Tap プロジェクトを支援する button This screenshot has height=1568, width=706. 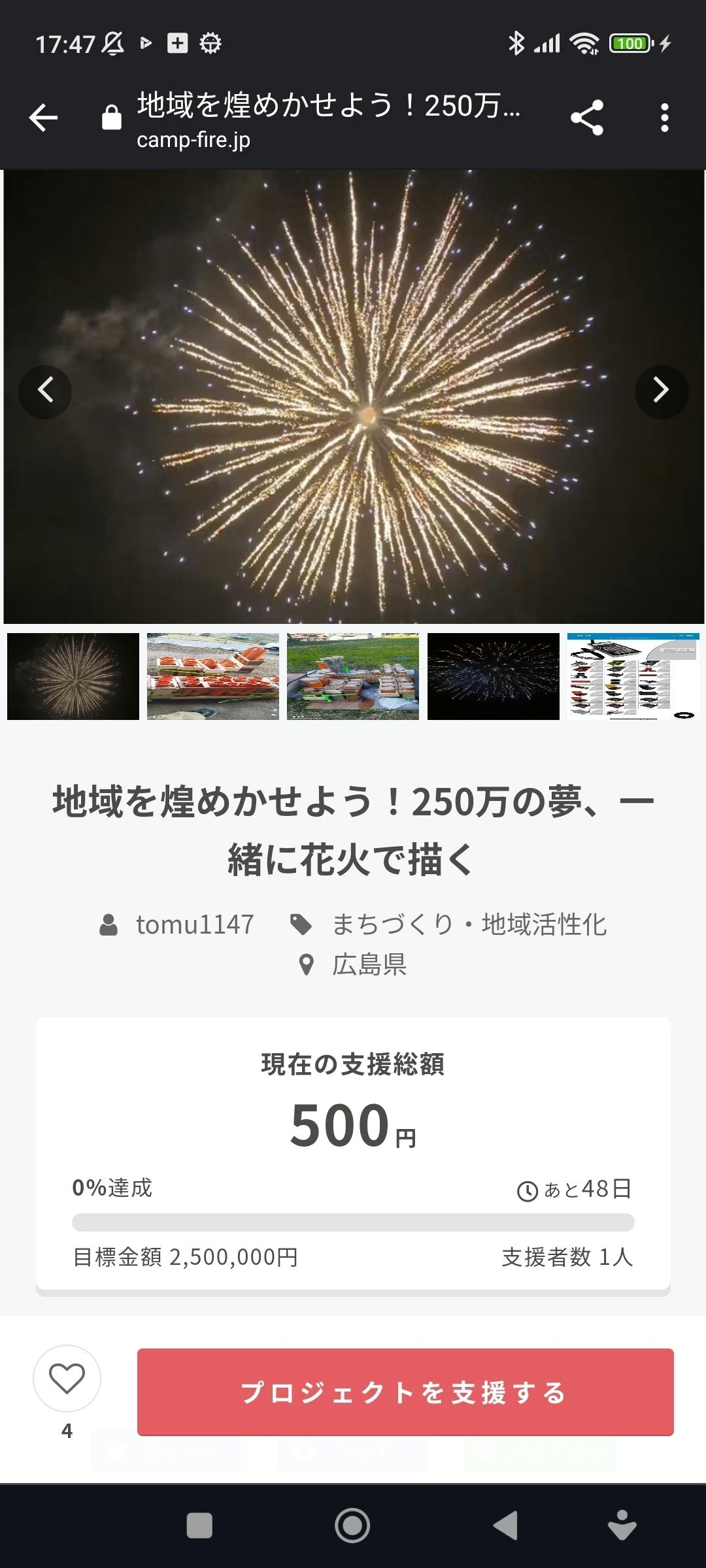click(x=405, y=1392)
